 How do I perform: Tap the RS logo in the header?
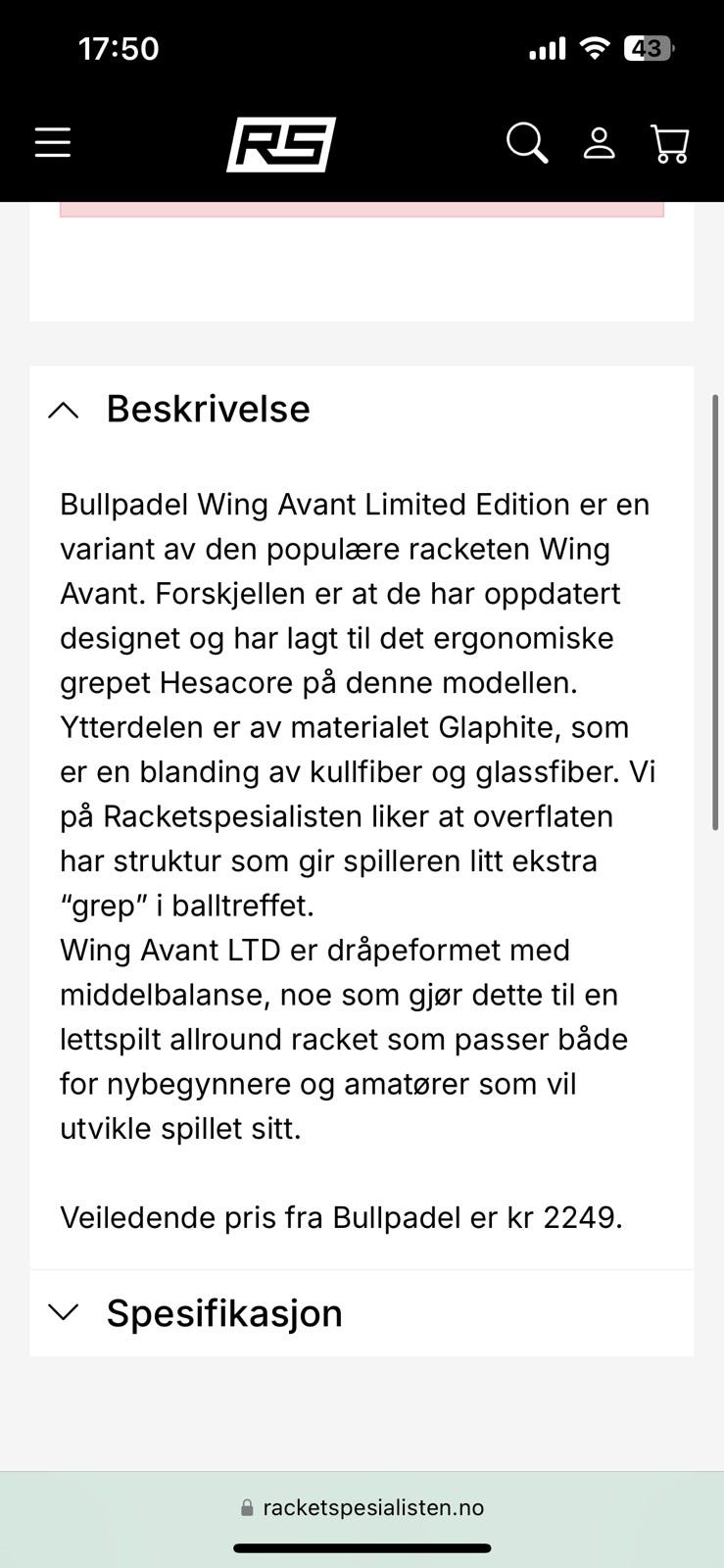[282, 142]
